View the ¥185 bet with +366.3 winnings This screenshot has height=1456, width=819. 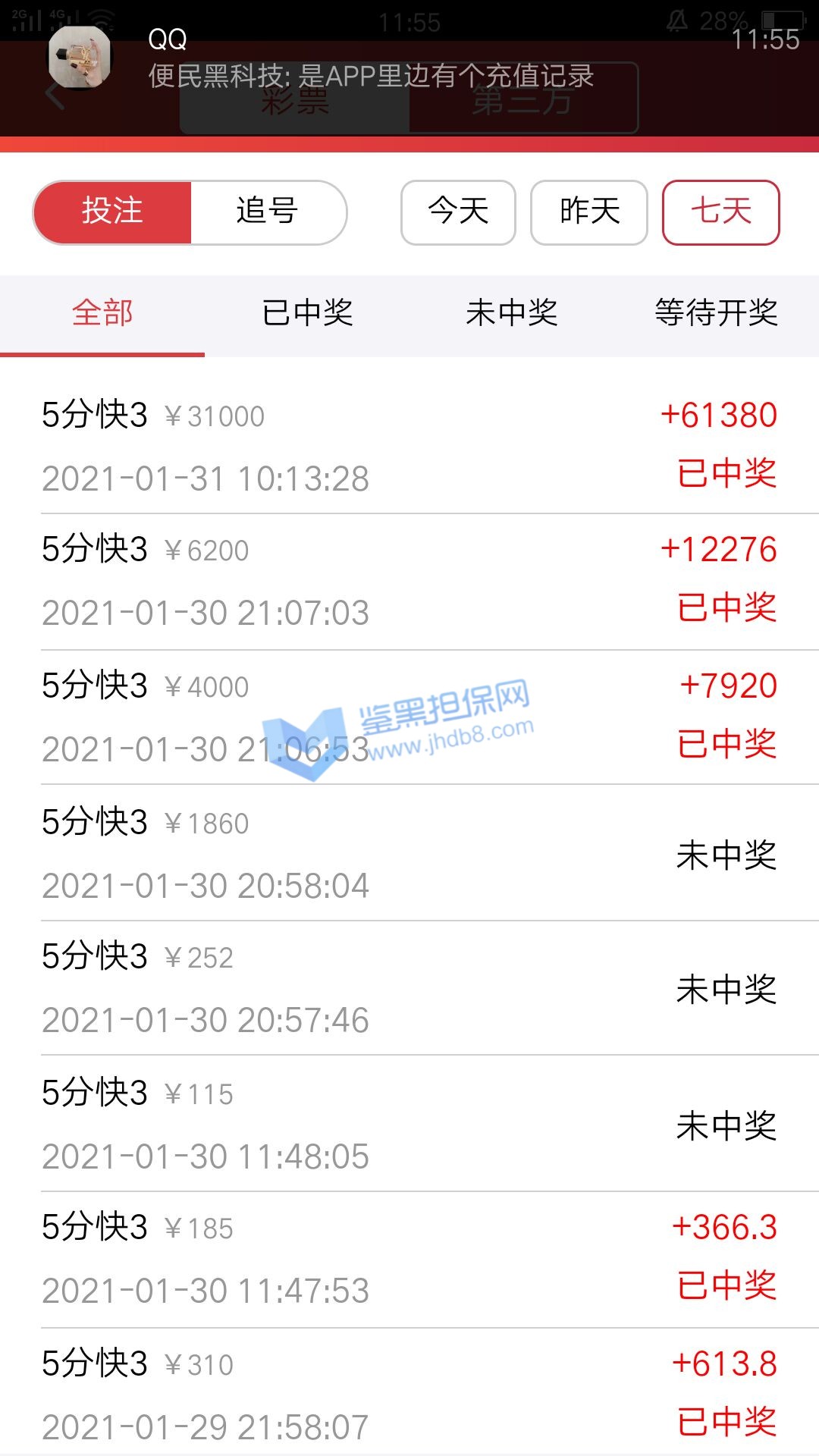409,1259
